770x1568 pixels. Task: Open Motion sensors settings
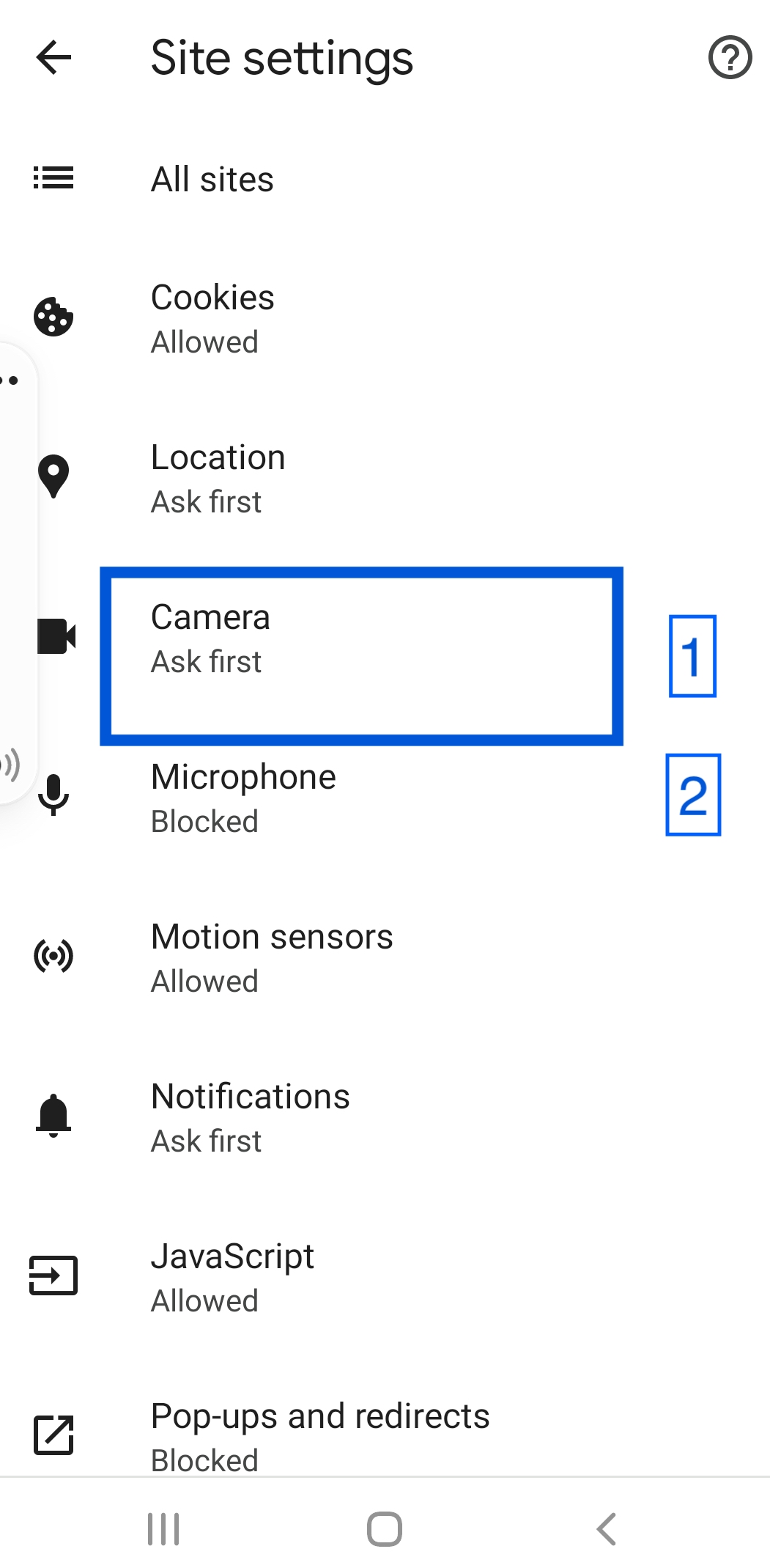(x=385, y=958)
